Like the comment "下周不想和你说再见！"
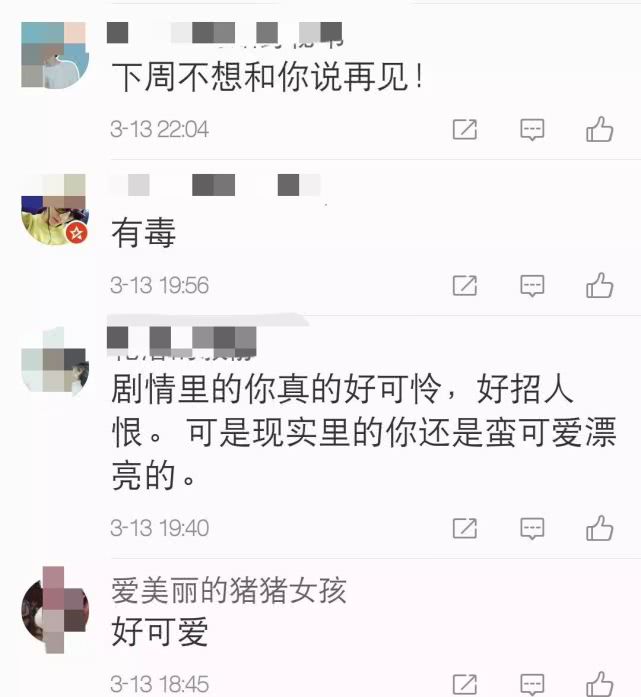The width and height of the screenshot is (641, 697). click(x=600, y=129)
